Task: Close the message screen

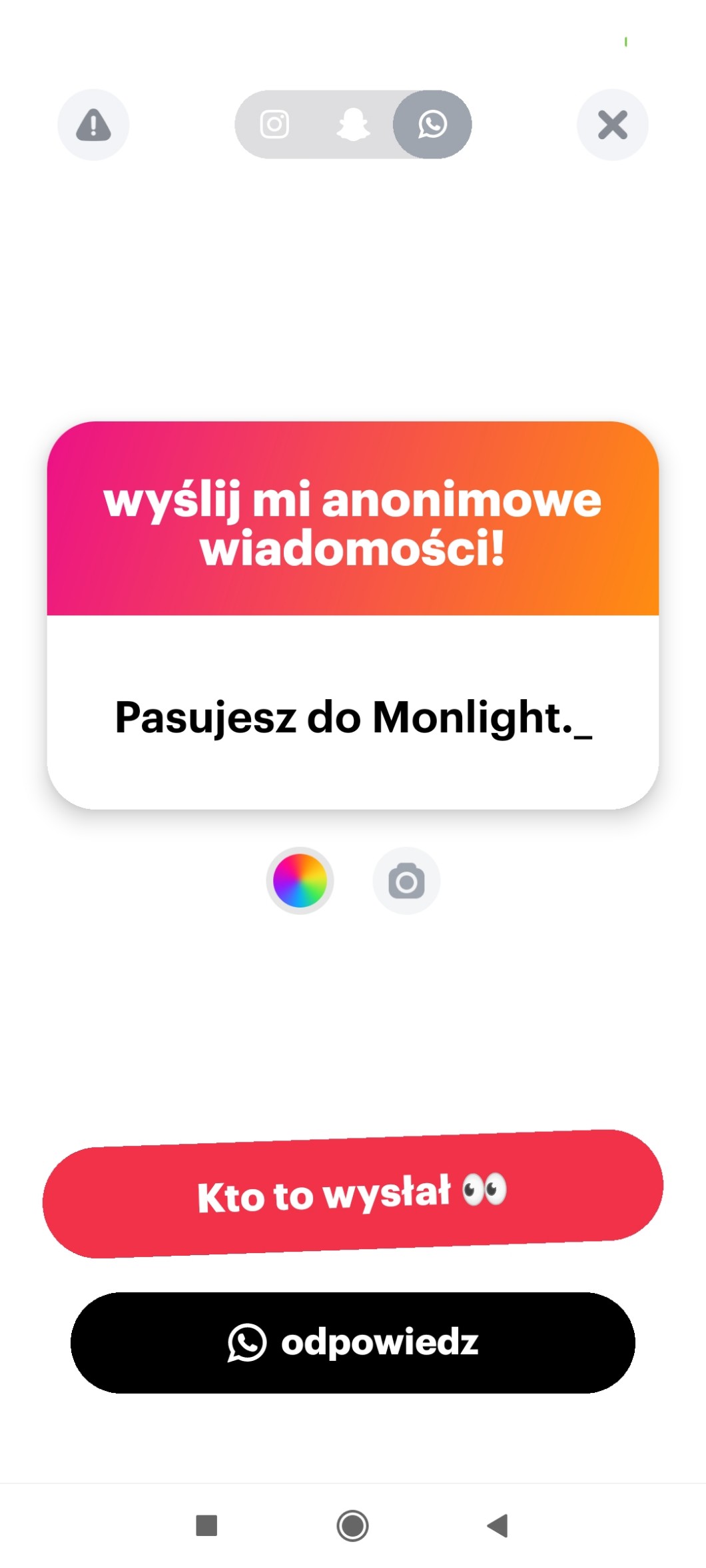Action: pos(612,125)
